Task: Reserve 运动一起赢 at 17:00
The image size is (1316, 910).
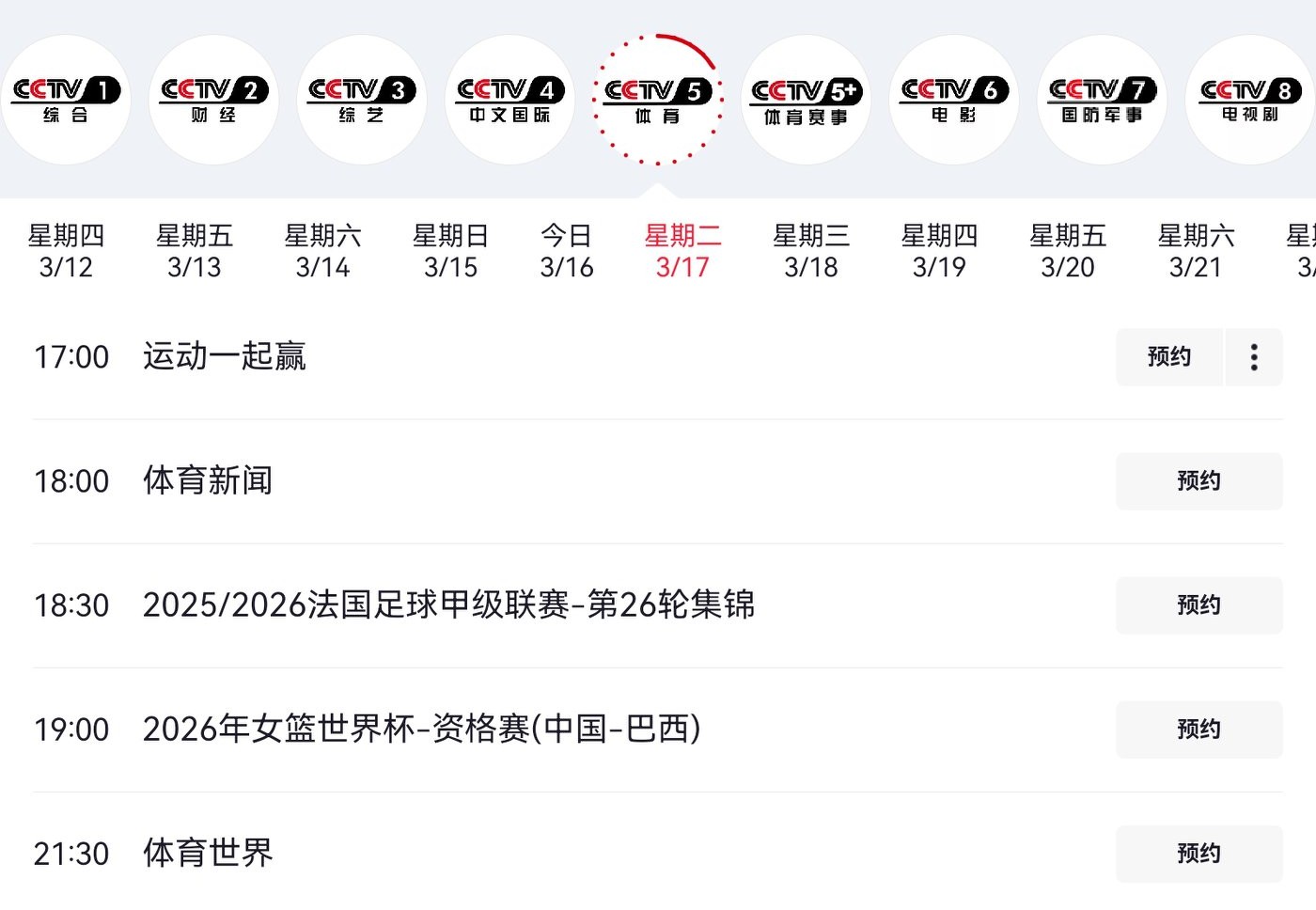Action: tap(1168, 357)
